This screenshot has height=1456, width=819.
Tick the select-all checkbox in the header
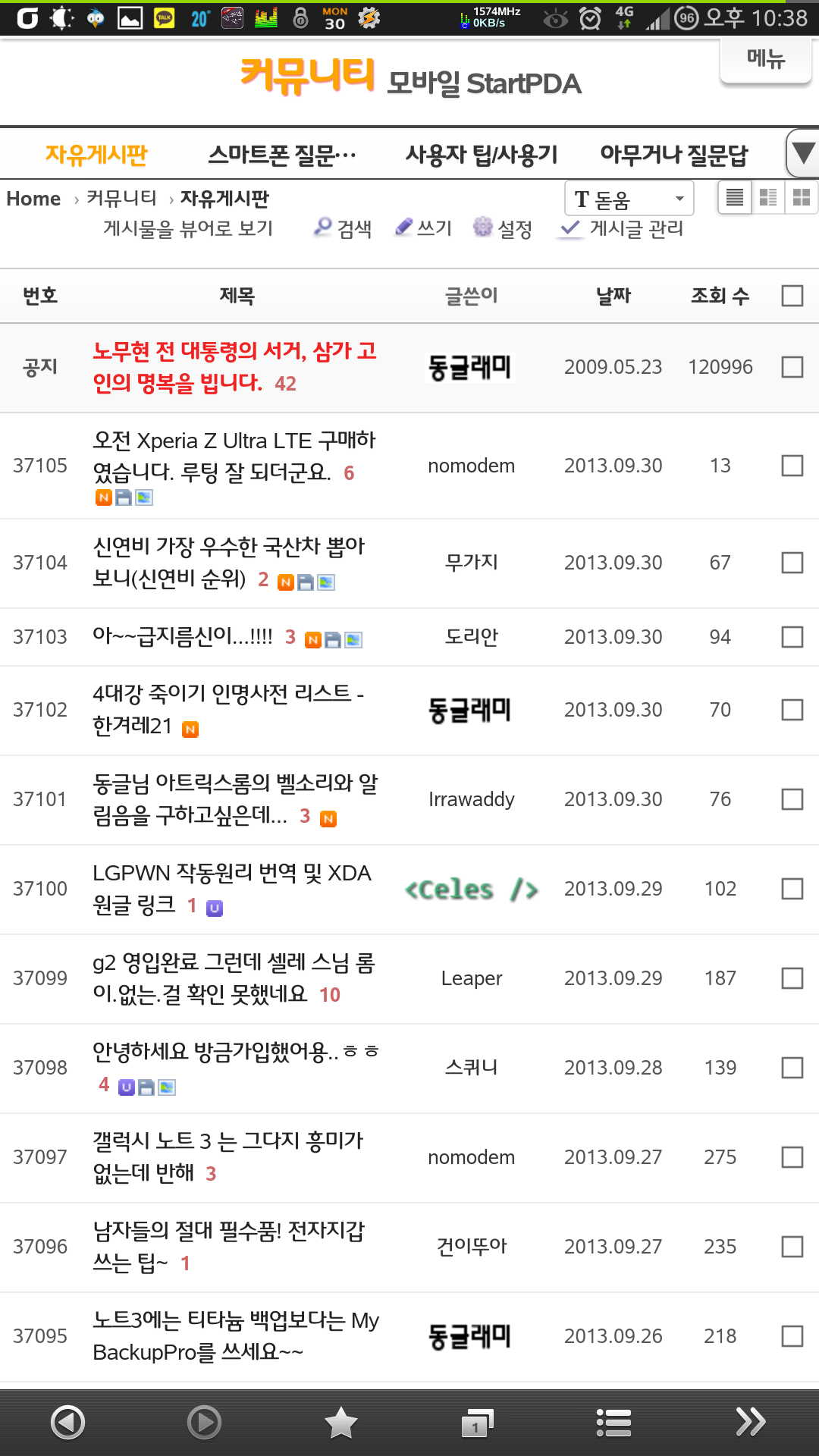click(x=792, y=296)
